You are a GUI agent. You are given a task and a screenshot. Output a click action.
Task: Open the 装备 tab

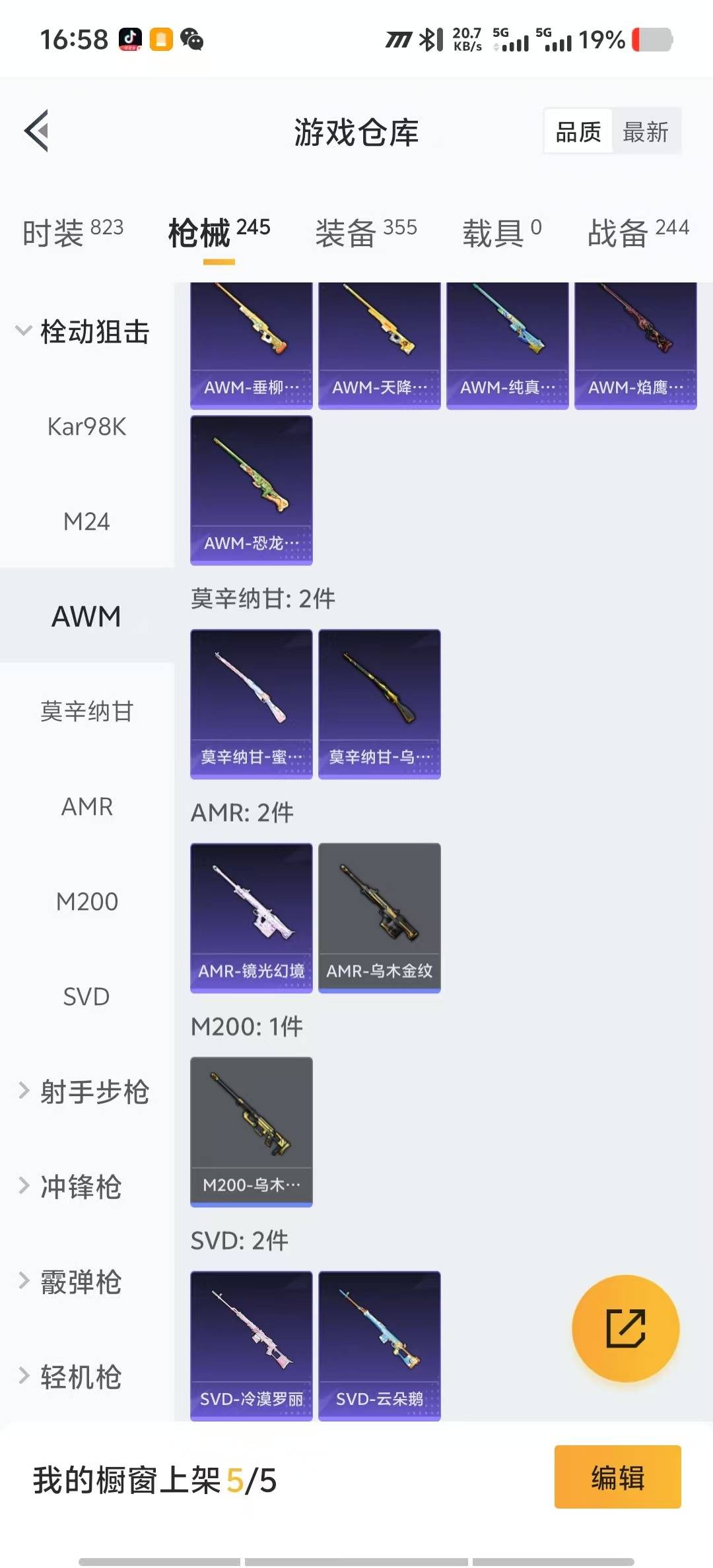coord(366,232)
